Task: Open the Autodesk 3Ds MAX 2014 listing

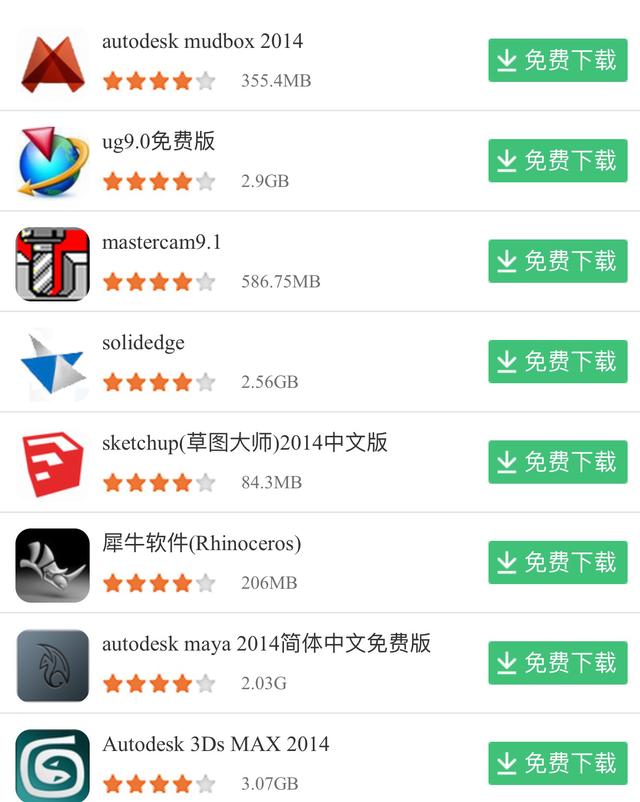Action: tap(215, 745)
